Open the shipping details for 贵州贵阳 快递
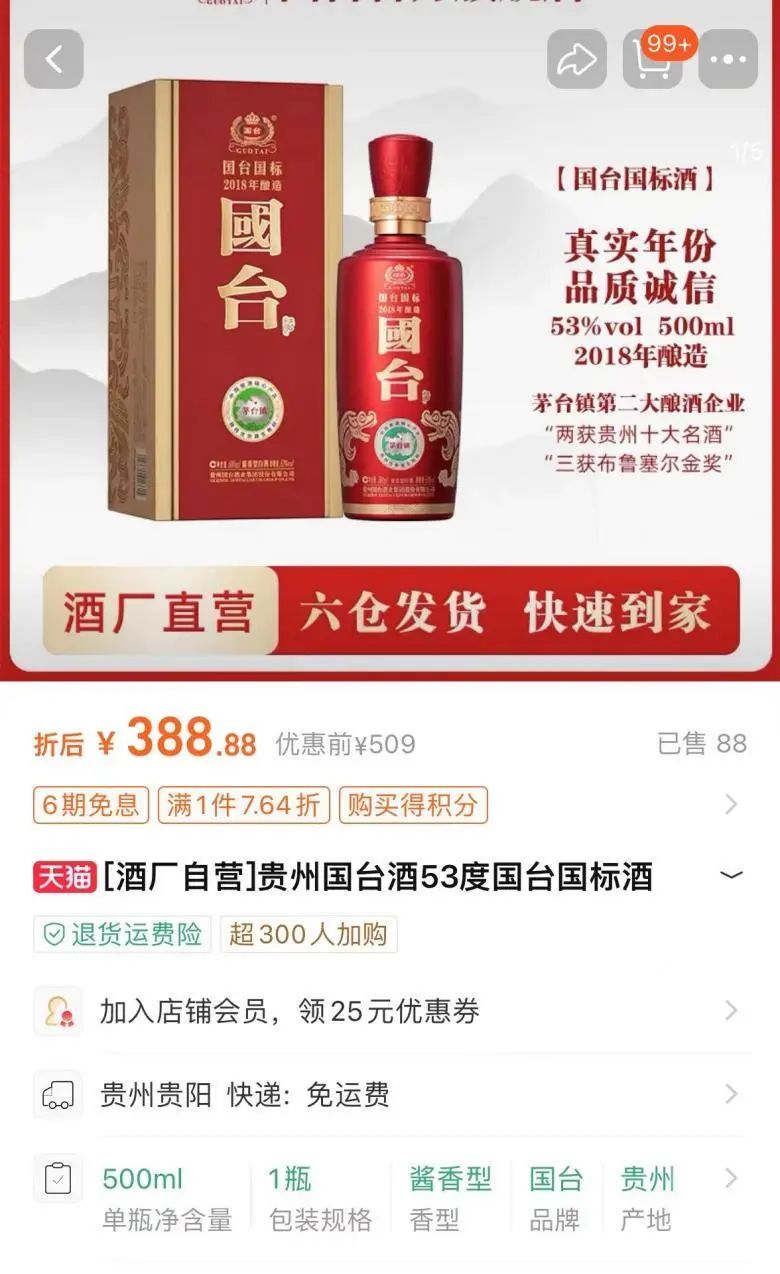This screenshot has width=780, height=1274. 390,1094
